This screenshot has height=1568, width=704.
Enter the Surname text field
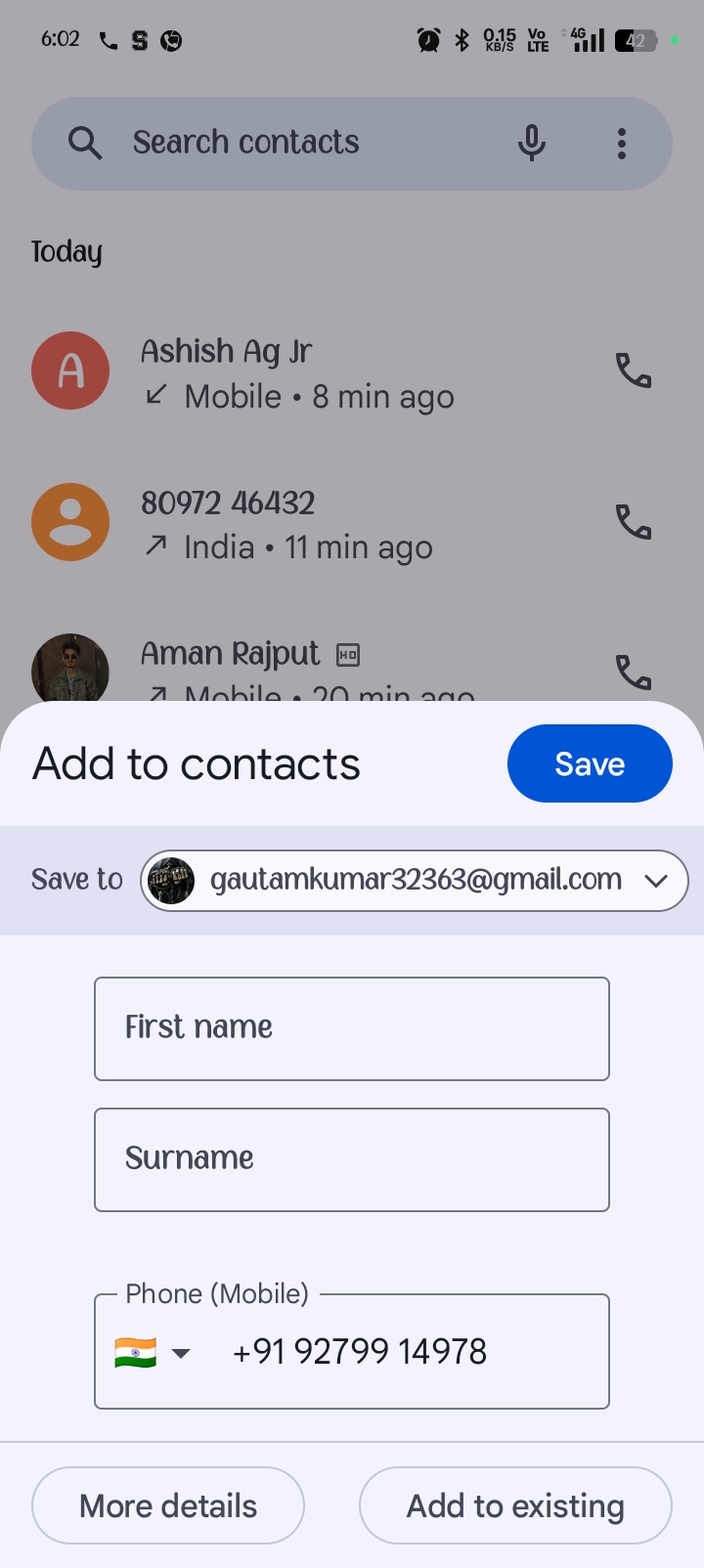(x=351, y=1159)
